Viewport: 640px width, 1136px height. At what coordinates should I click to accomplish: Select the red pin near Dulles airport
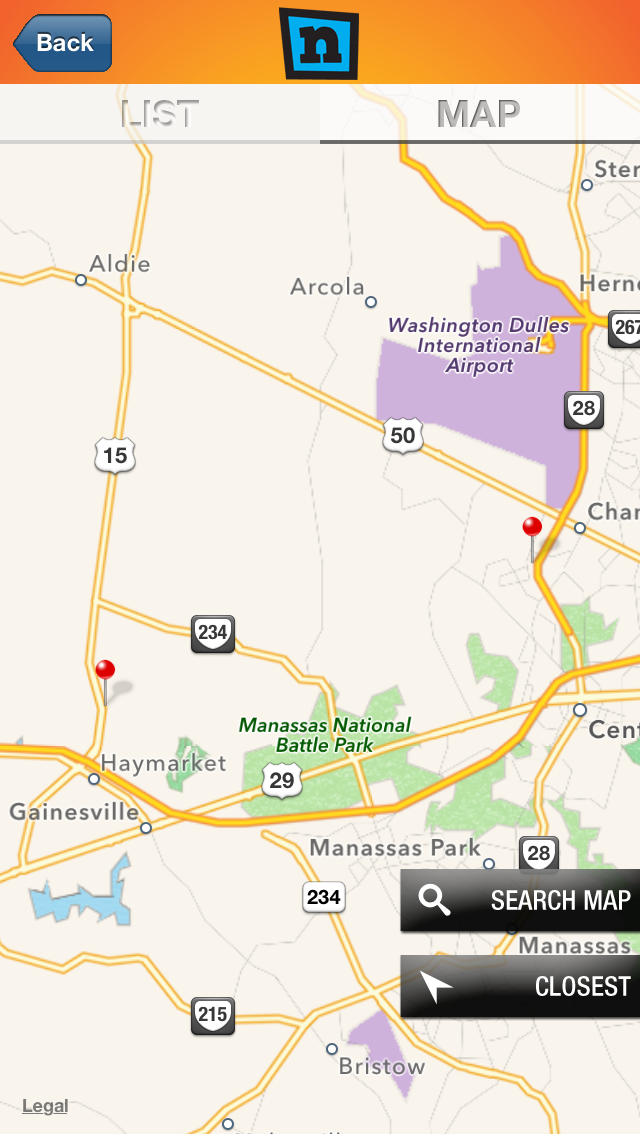(x=532, y=538)
